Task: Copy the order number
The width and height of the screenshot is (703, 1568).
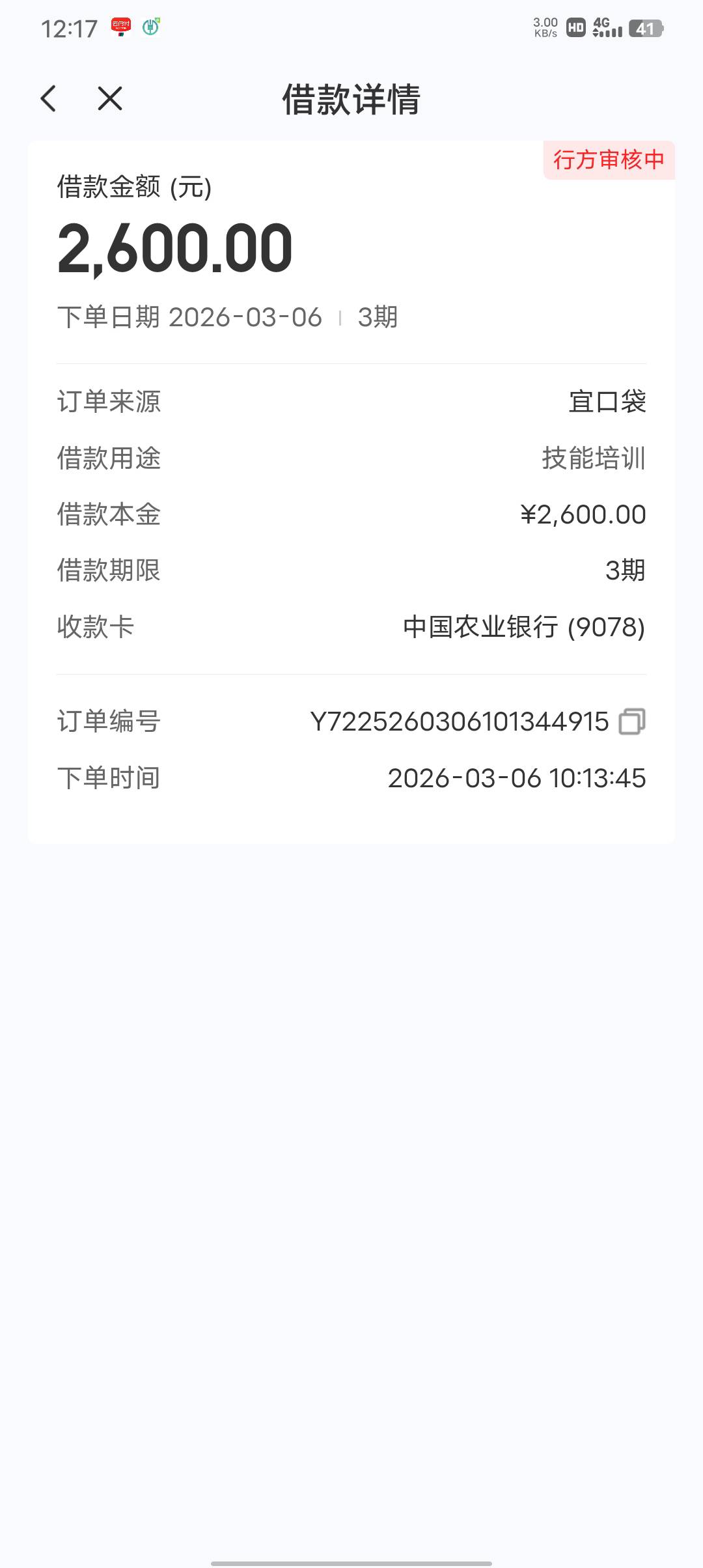Action: 631,721
